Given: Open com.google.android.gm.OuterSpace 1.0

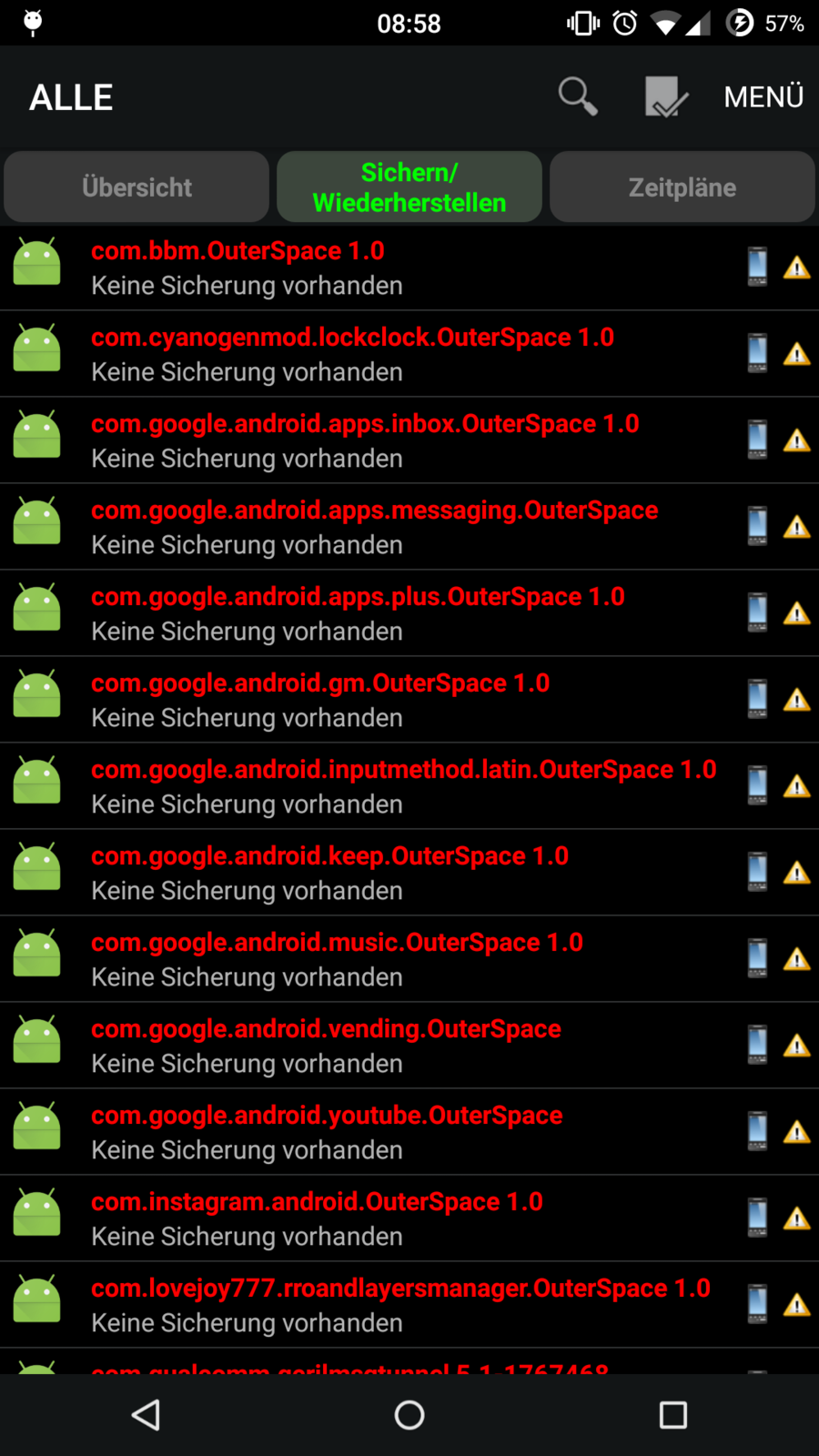Looking at the screenshot, I should coord(364,700).
